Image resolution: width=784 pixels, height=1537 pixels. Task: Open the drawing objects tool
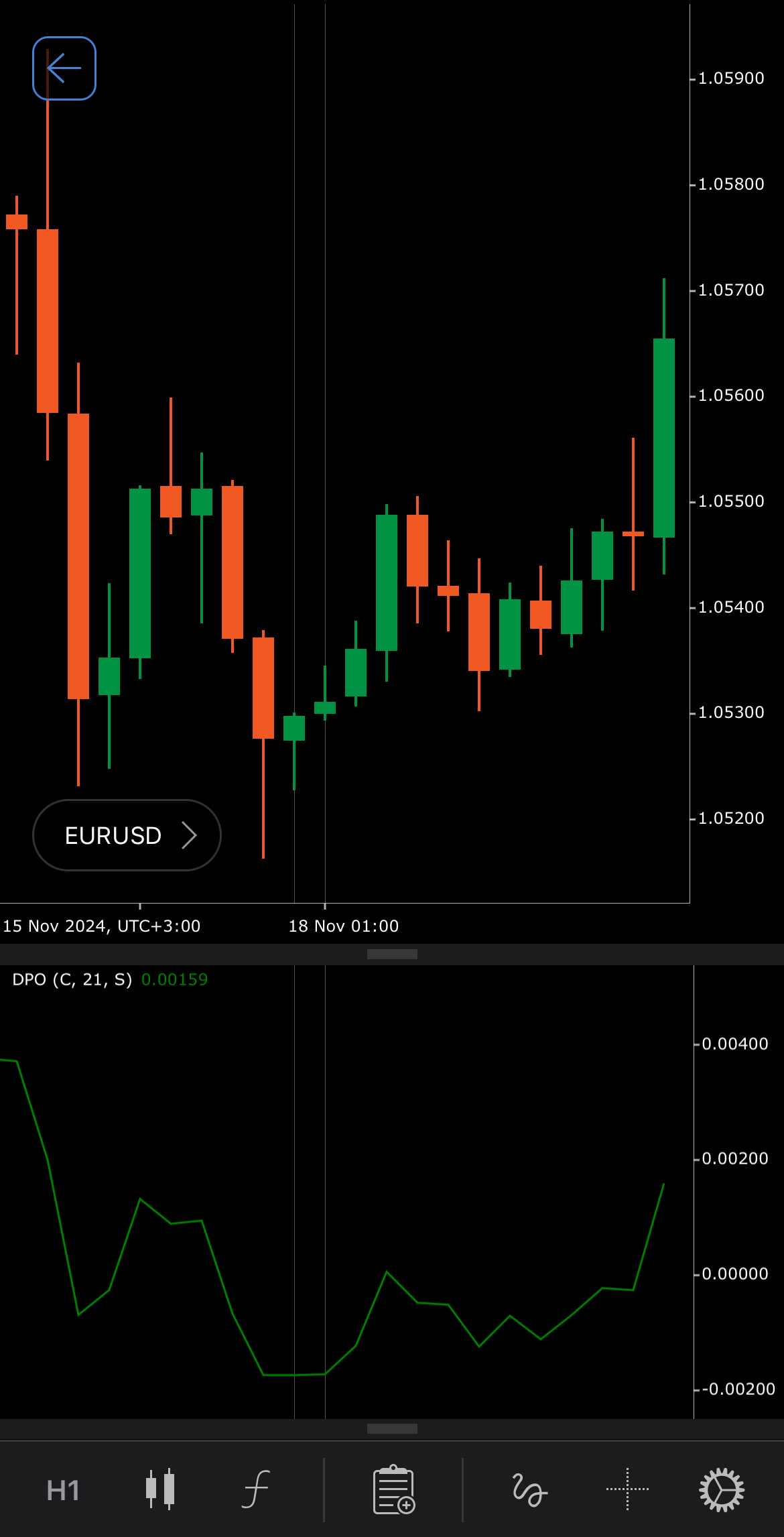click(529, 1489)
